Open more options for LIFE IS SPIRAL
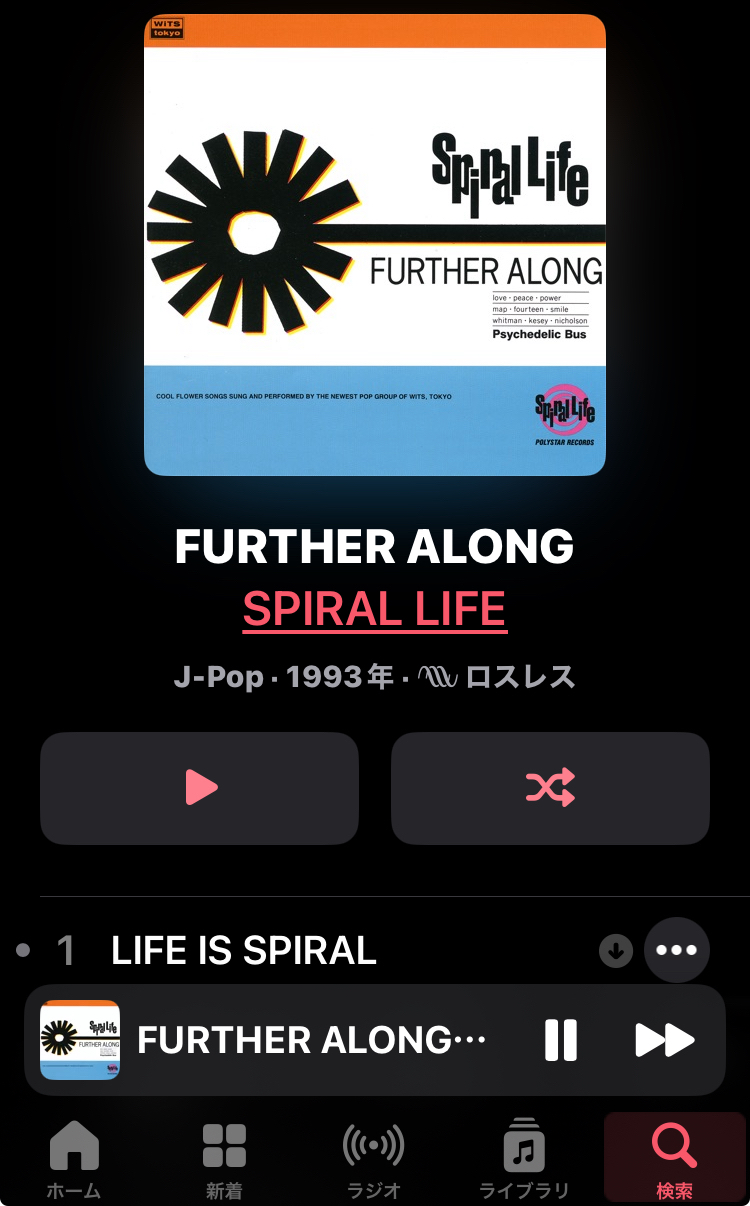 coord(676,950)
